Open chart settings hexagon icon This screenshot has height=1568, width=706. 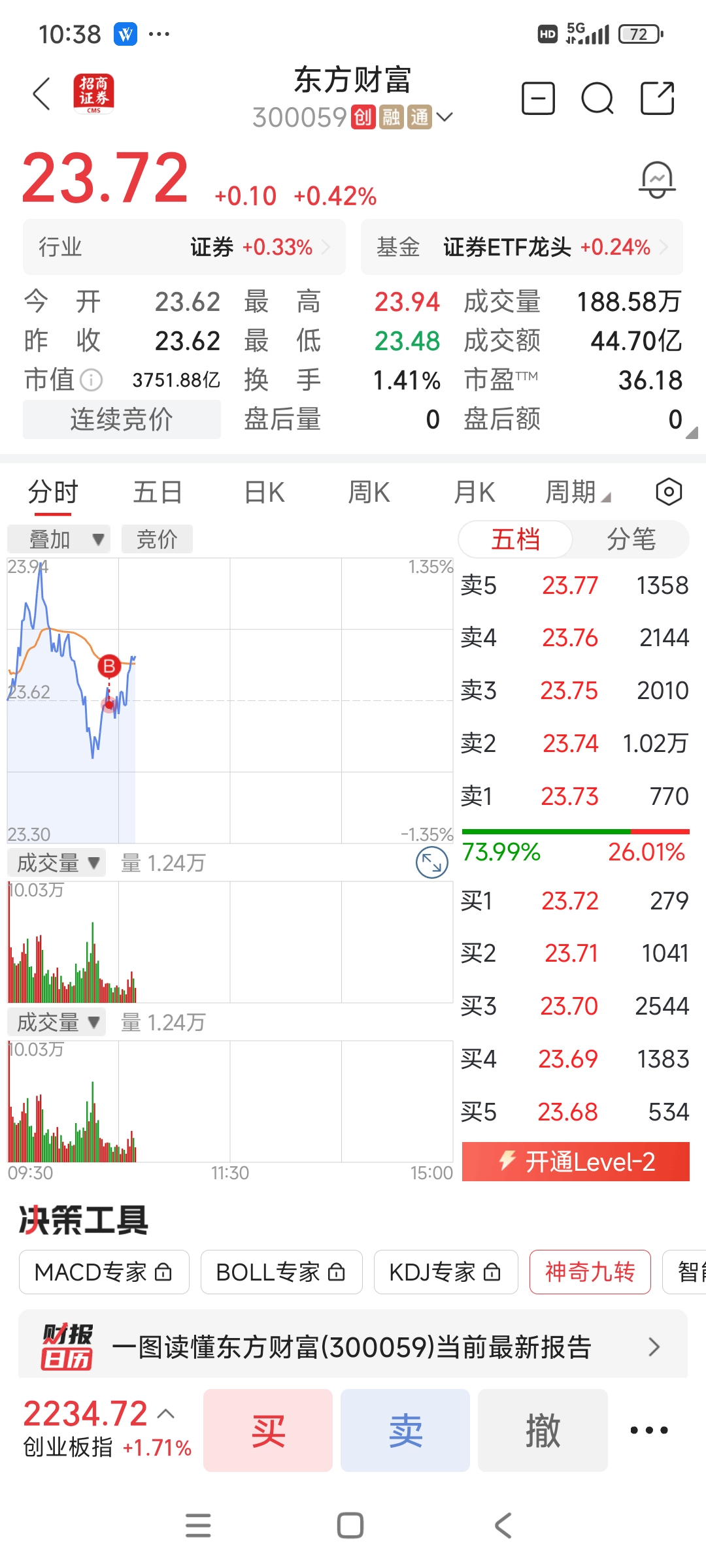coord(669,492)
